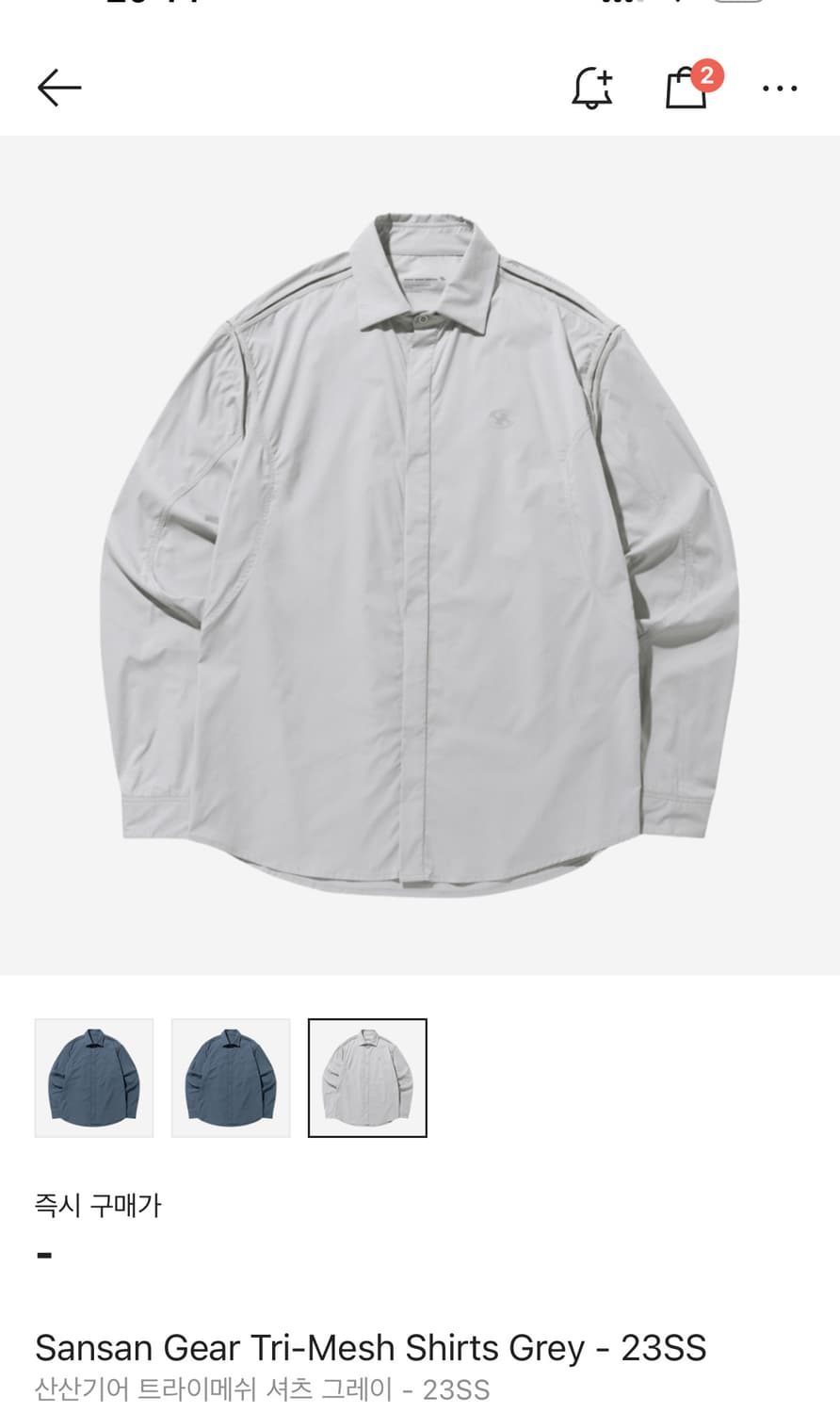840x1413 pixels.
Task: Select the grey shirt thumbnail
Action: (367, 1078)
